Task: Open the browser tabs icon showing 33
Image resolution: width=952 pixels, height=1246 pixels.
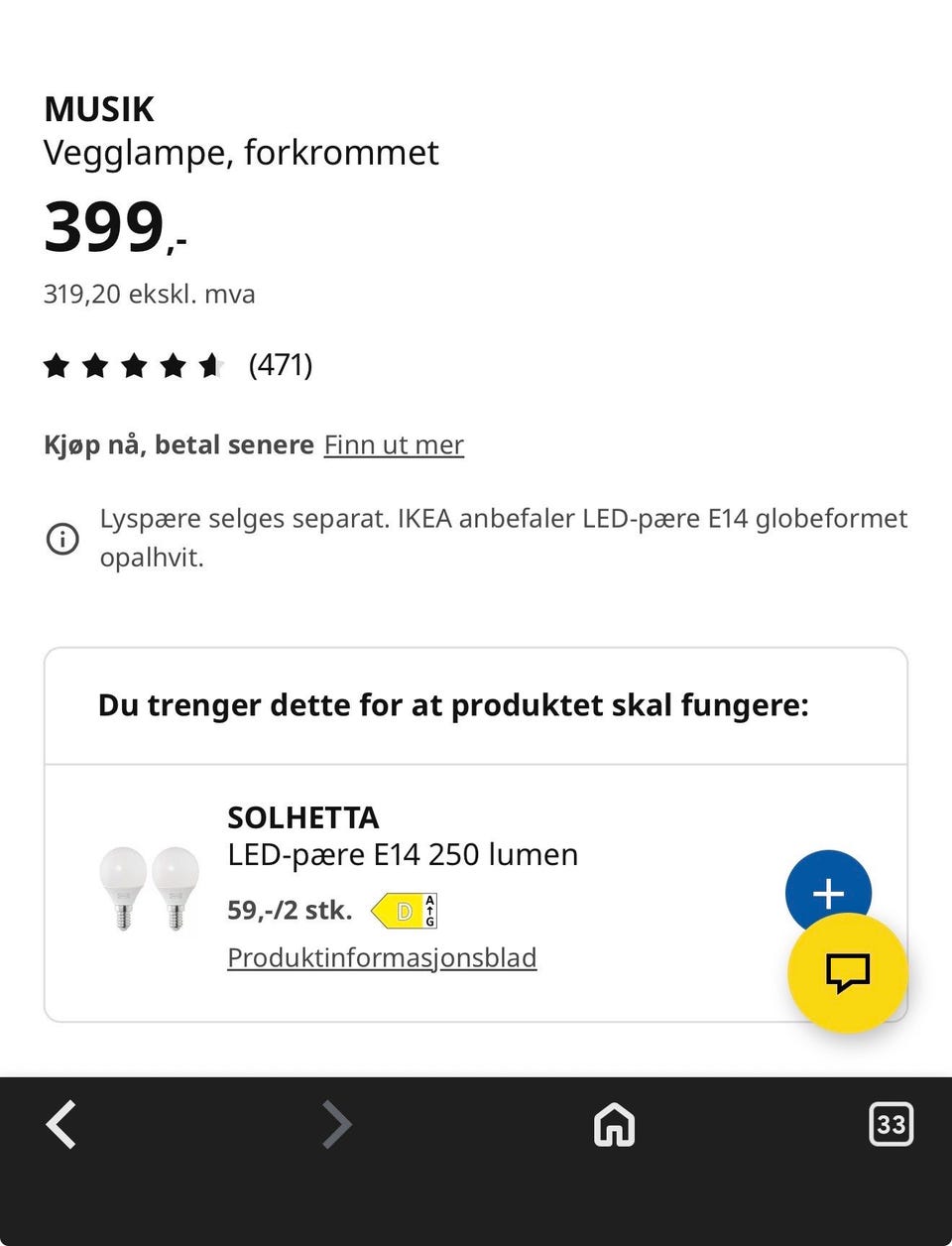Action: (x=892, y=1125)
